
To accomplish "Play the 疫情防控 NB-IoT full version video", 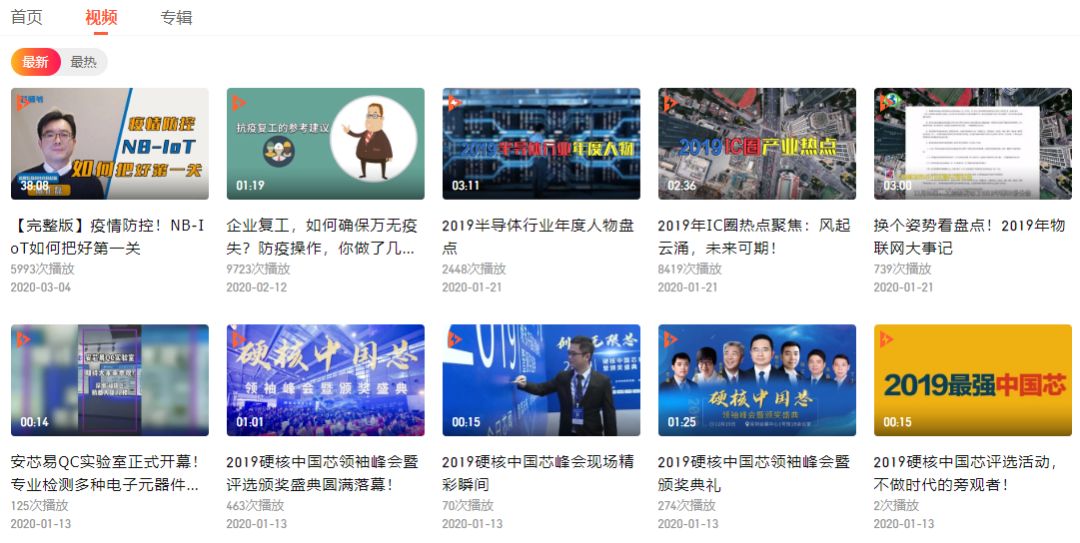I will (110, 144).
